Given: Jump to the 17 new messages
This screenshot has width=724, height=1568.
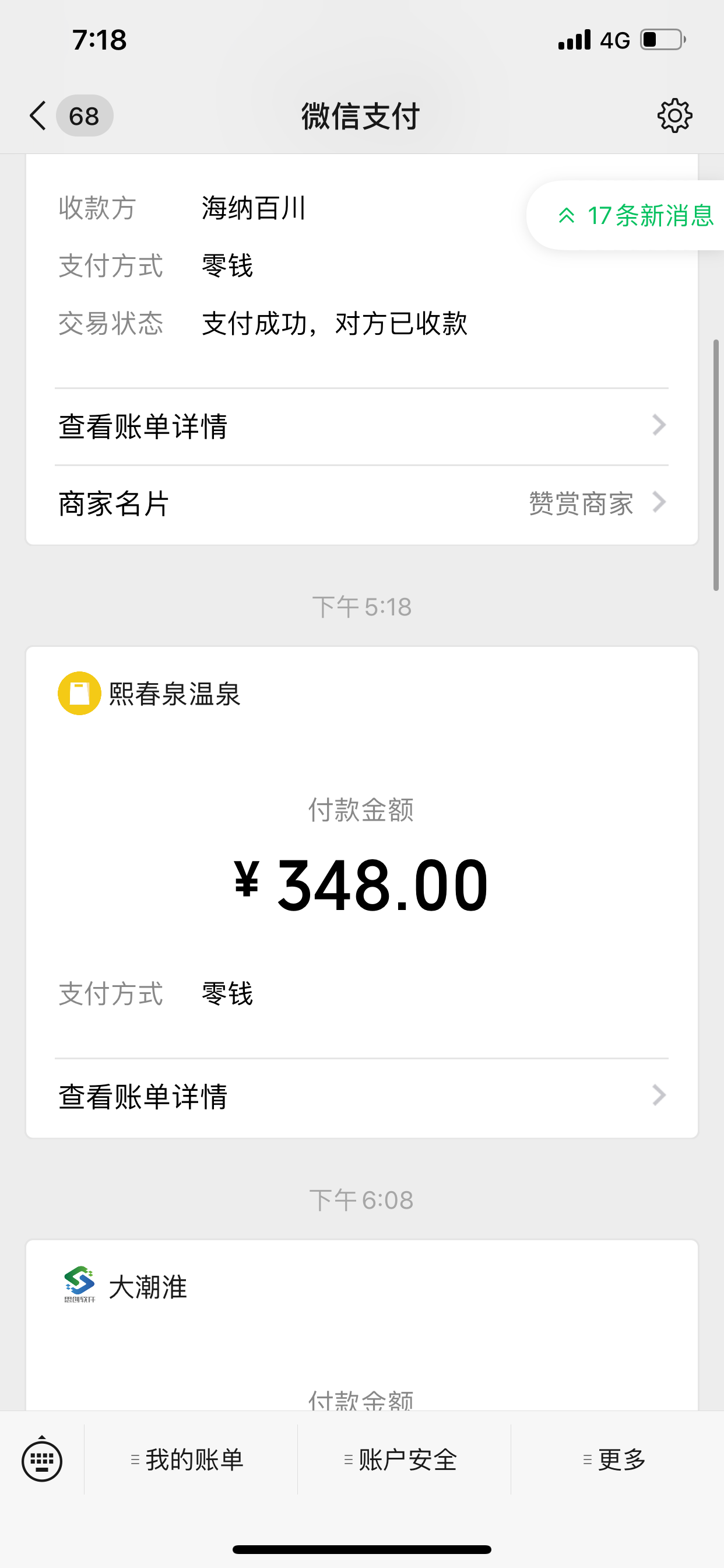Looking at the screenshot, I should point(635,215).
